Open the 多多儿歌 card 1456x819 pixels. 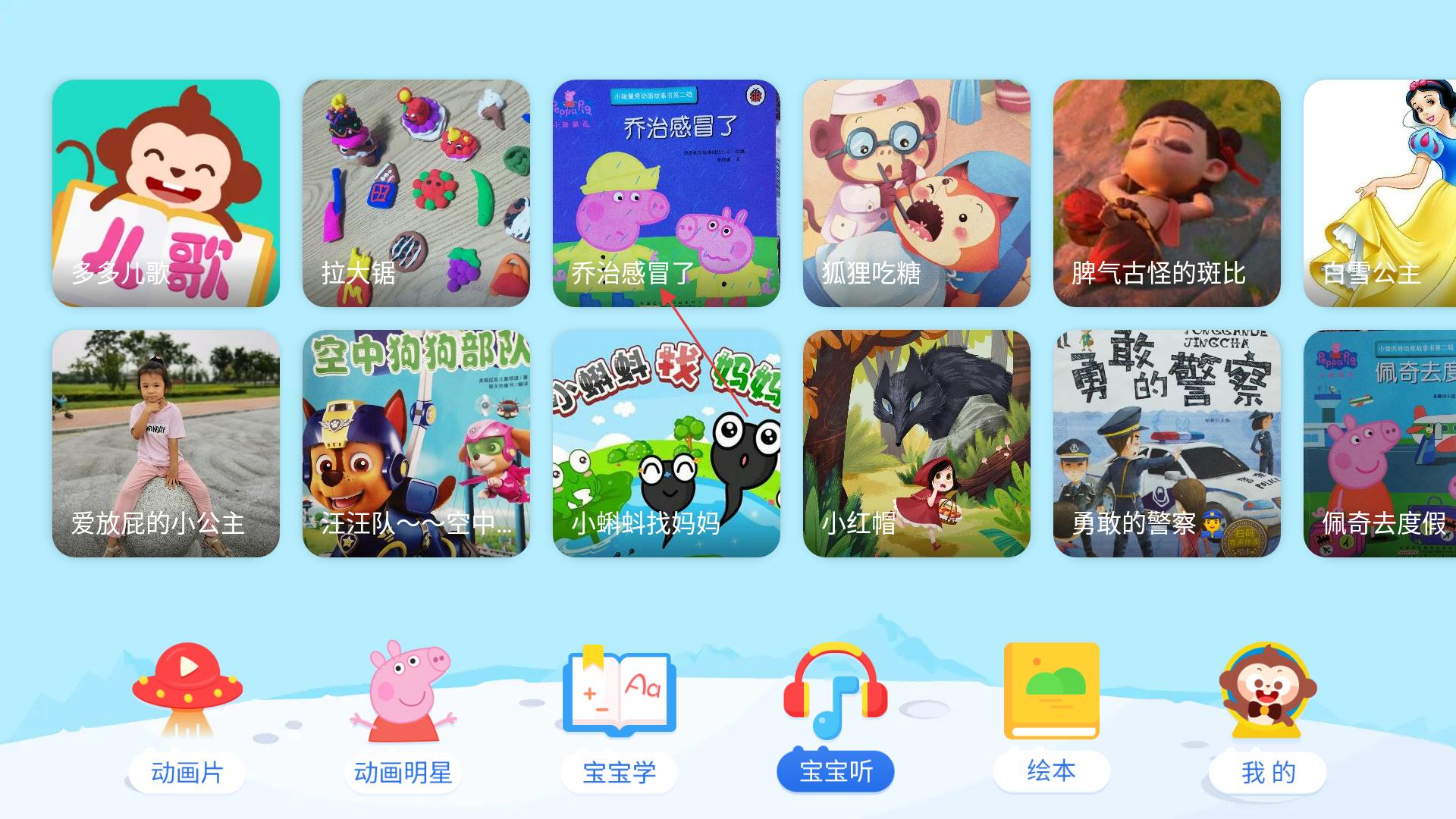(x=165, y=193)
